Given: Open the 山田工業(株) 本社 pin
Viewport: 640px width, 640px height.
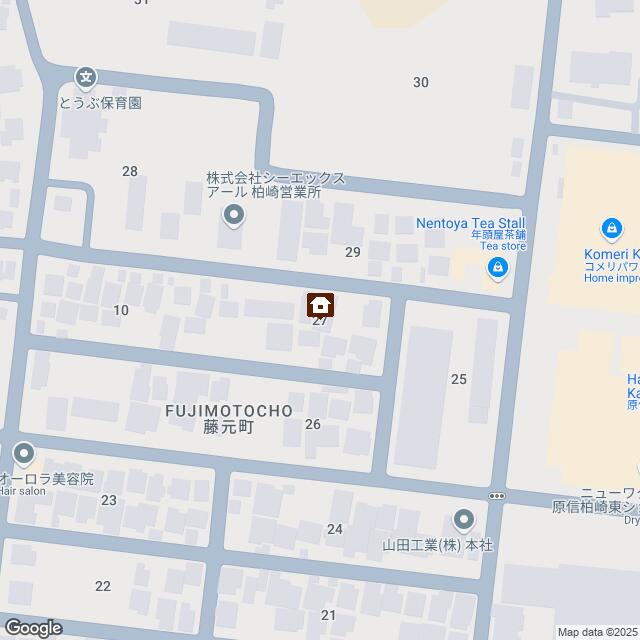Looking at the screenshot, I should click(463, 519).
